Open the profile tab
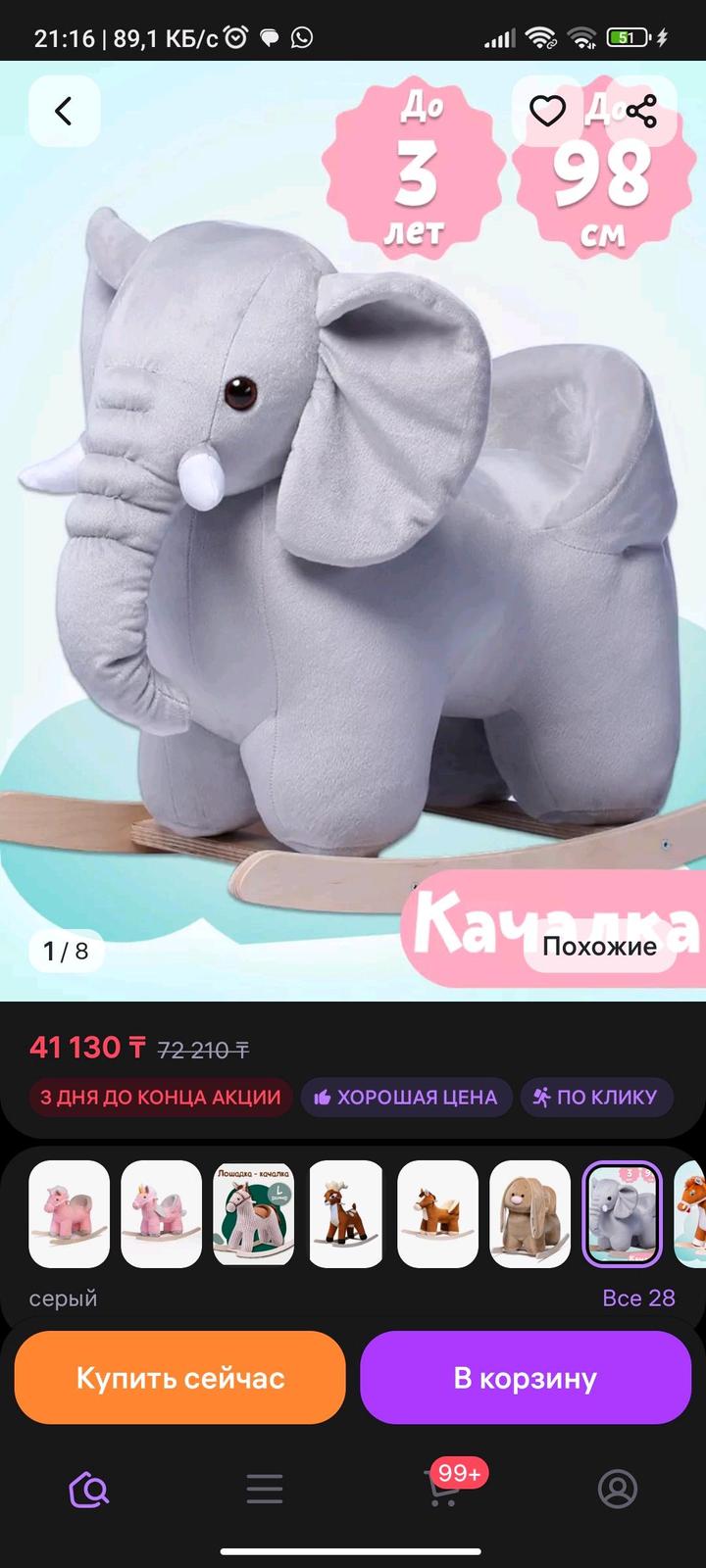Viewport: 706px width, 1568px height. [x=618, y=1489]
